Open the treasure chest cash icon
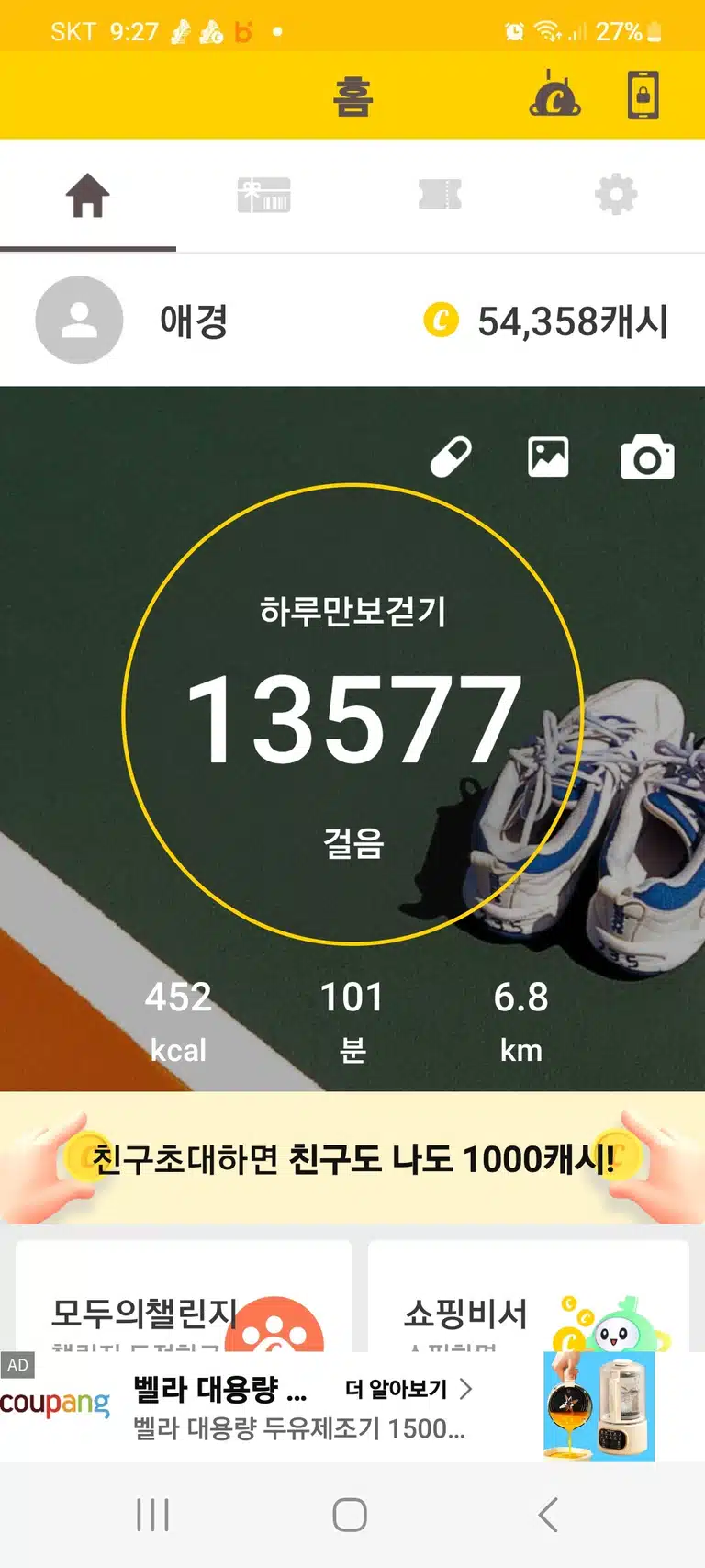Screen dimensions: 705x1568 pyautogui.click(x=555, y=95)
